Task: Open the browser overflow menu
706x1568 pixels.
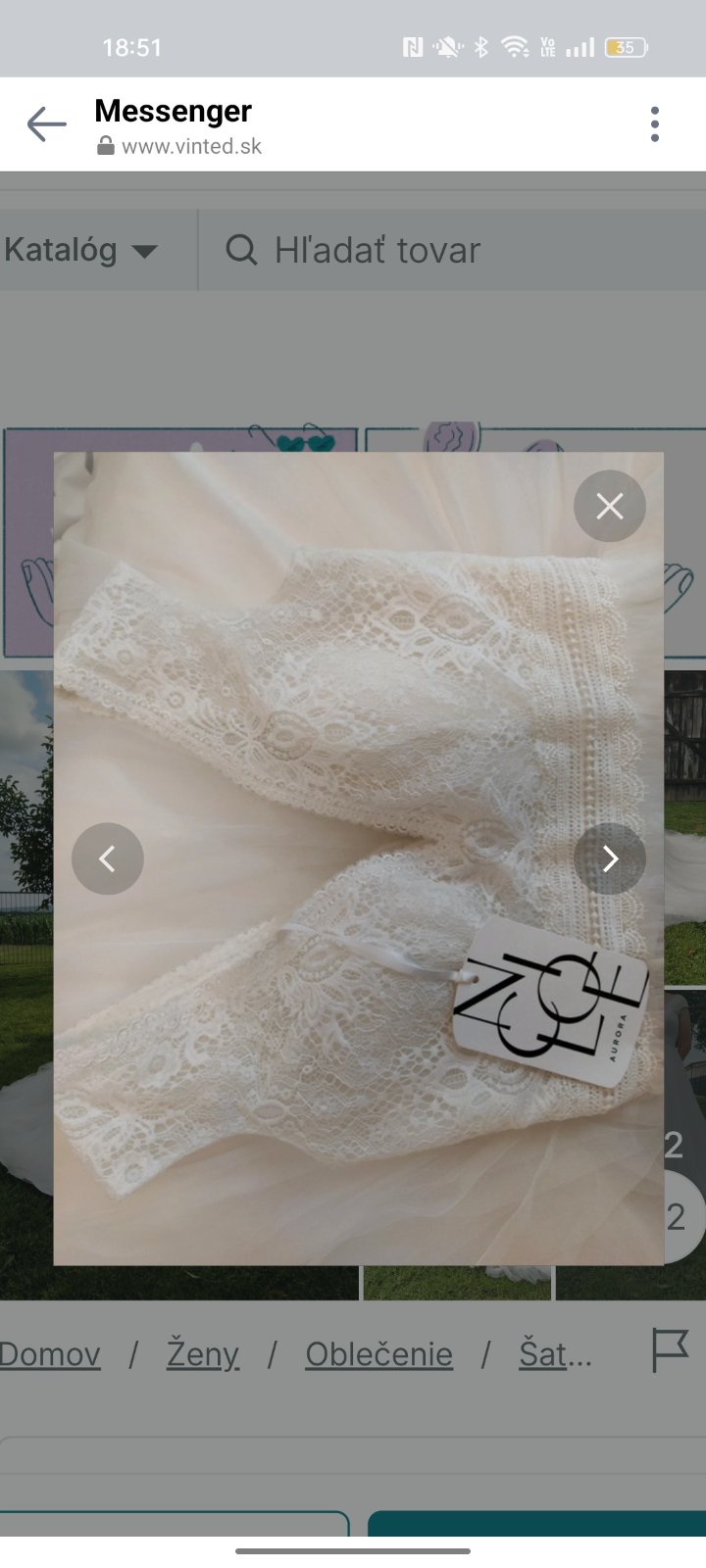Action: 655,124
